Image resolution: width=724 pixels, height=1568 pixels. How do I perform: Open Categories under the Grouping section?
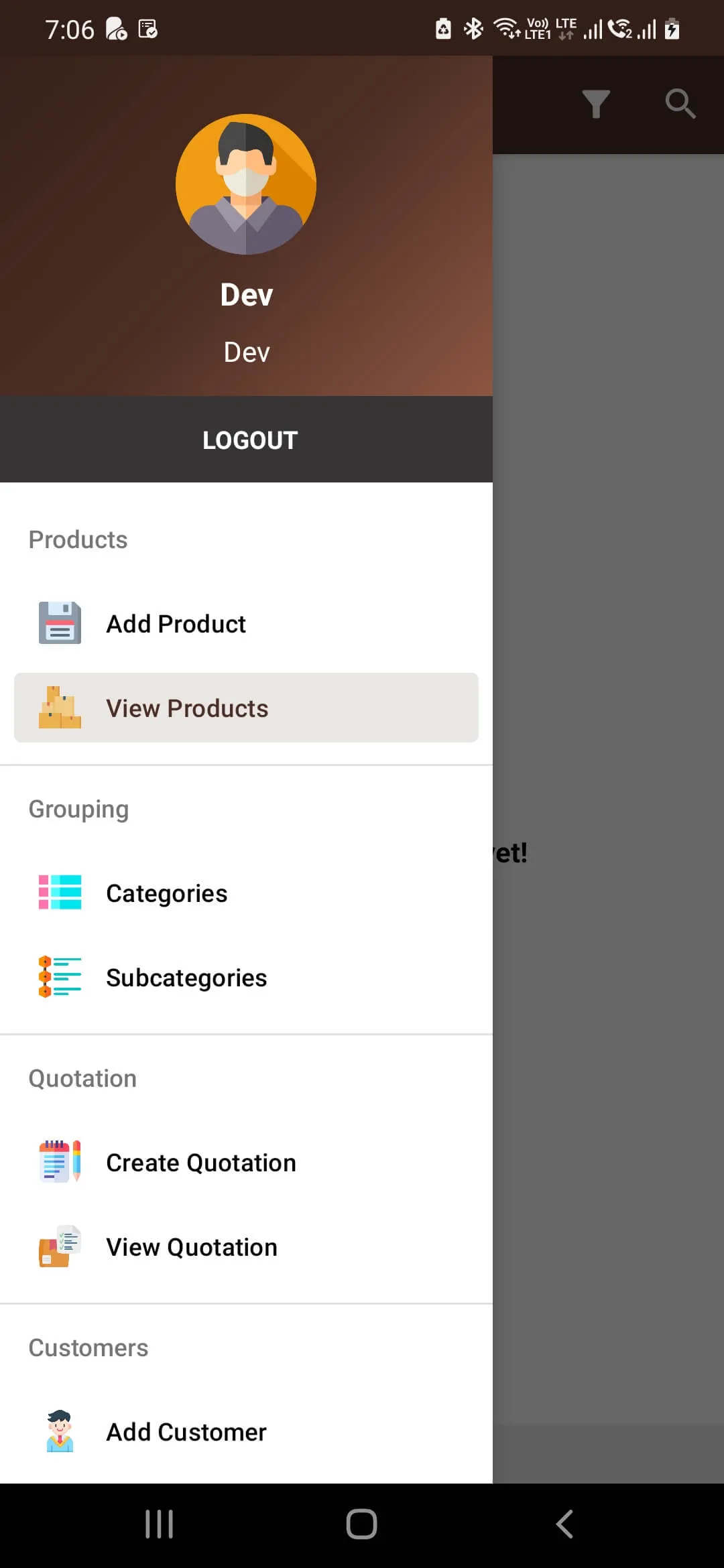166,893
